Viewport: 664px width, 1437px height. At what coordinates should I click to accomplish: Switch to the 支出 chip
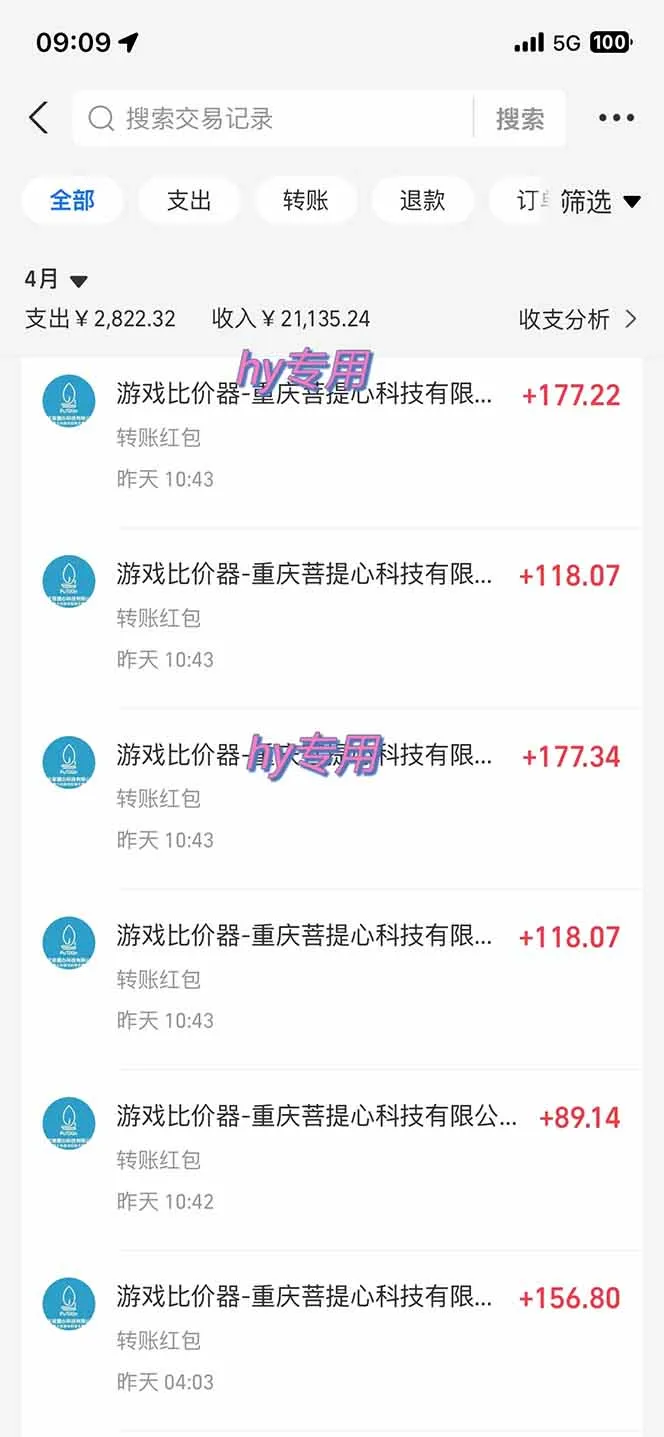[x=189, y=200]
